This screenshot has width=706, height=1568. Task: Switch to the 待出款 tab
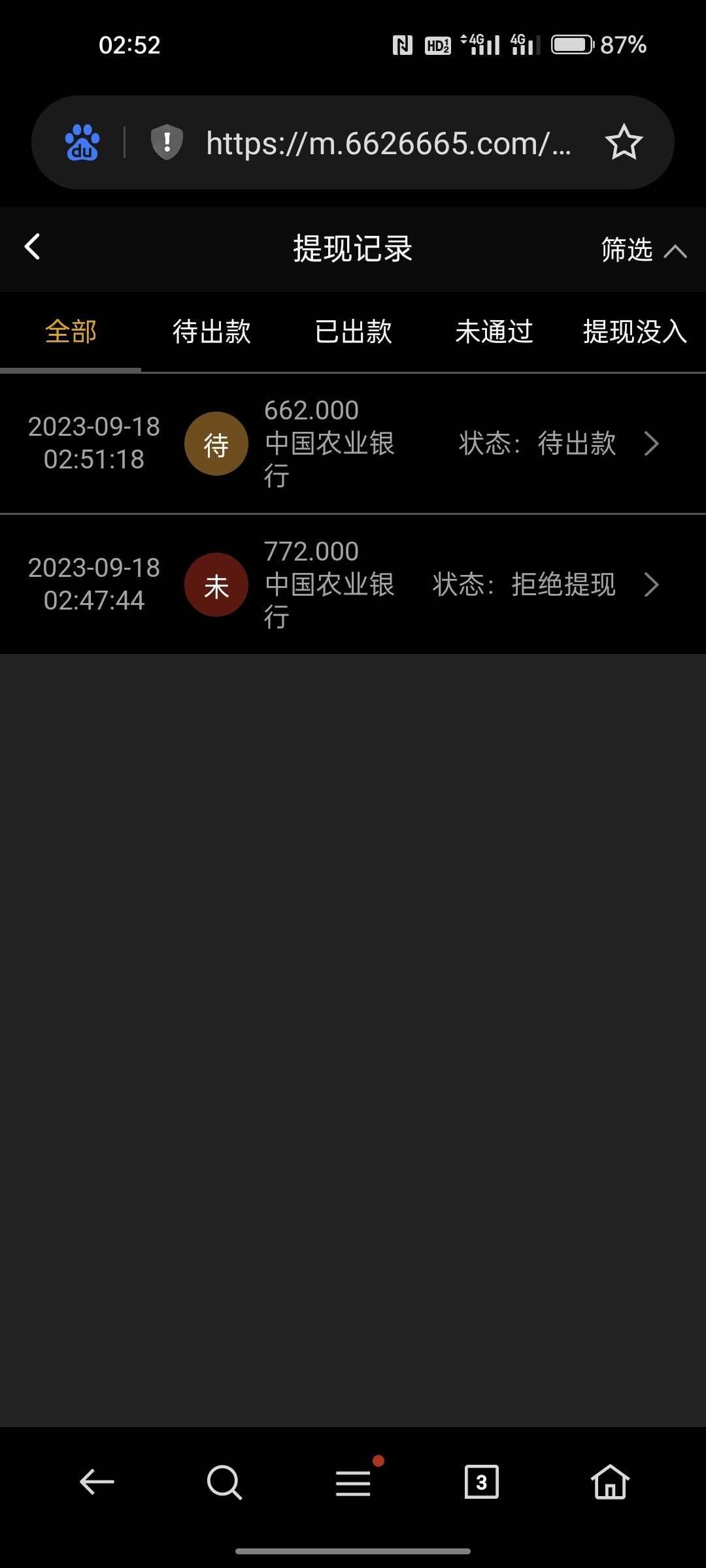(x=212, y=332)
